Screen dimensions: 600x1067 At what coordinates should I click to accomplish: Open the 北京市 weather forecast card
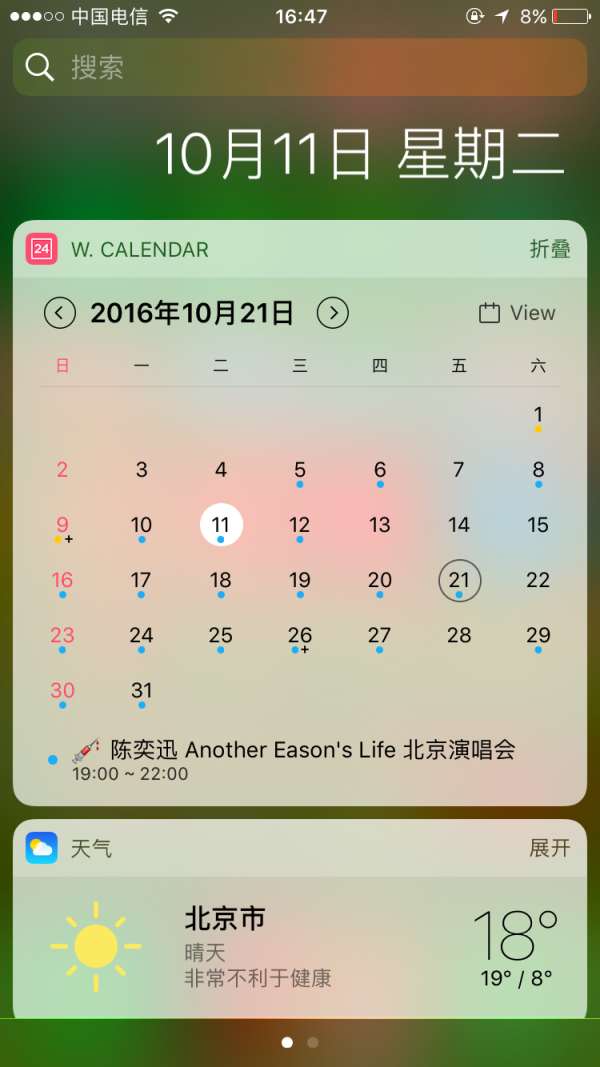[x=300, y=947]
